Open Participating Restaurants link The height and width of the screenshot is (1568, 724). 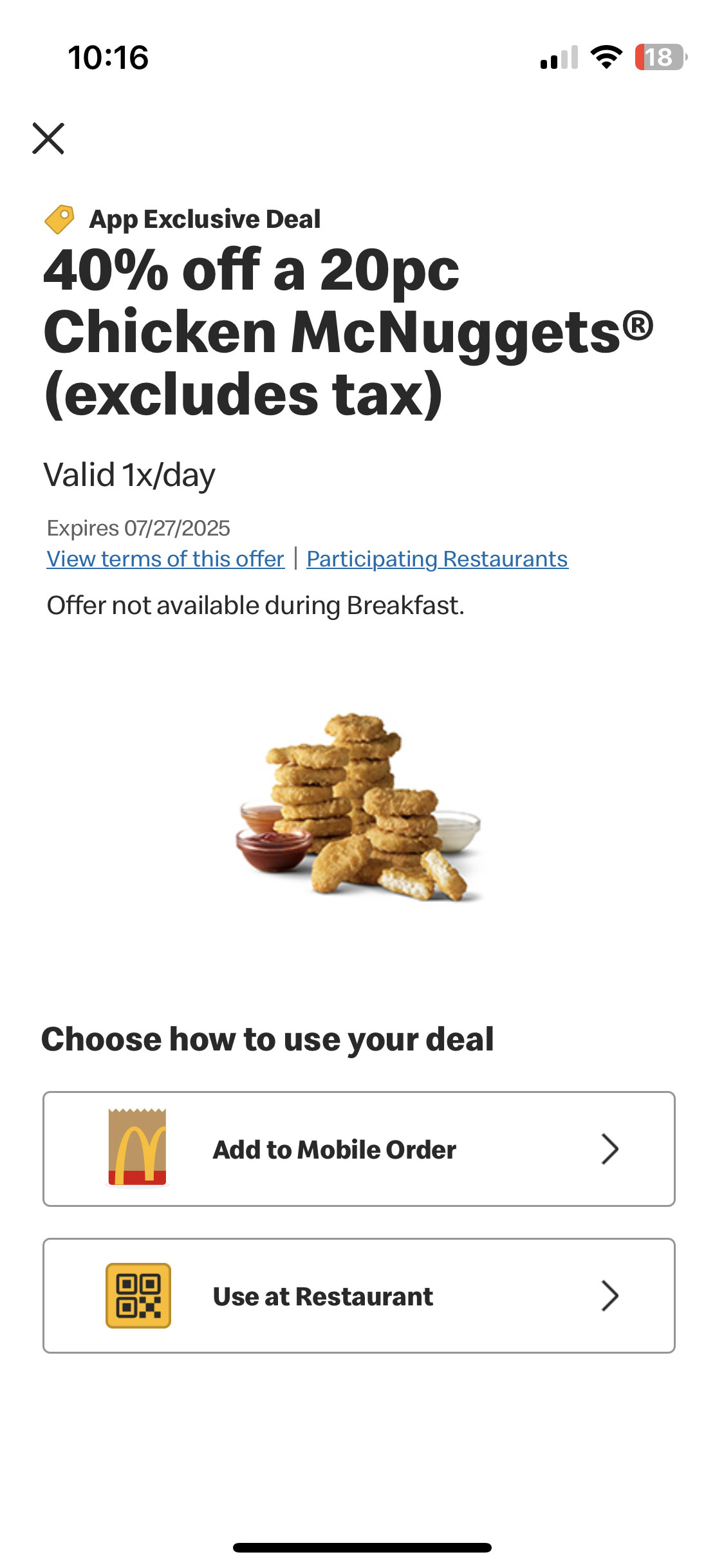pyautogui.click(x=437, y=559)
